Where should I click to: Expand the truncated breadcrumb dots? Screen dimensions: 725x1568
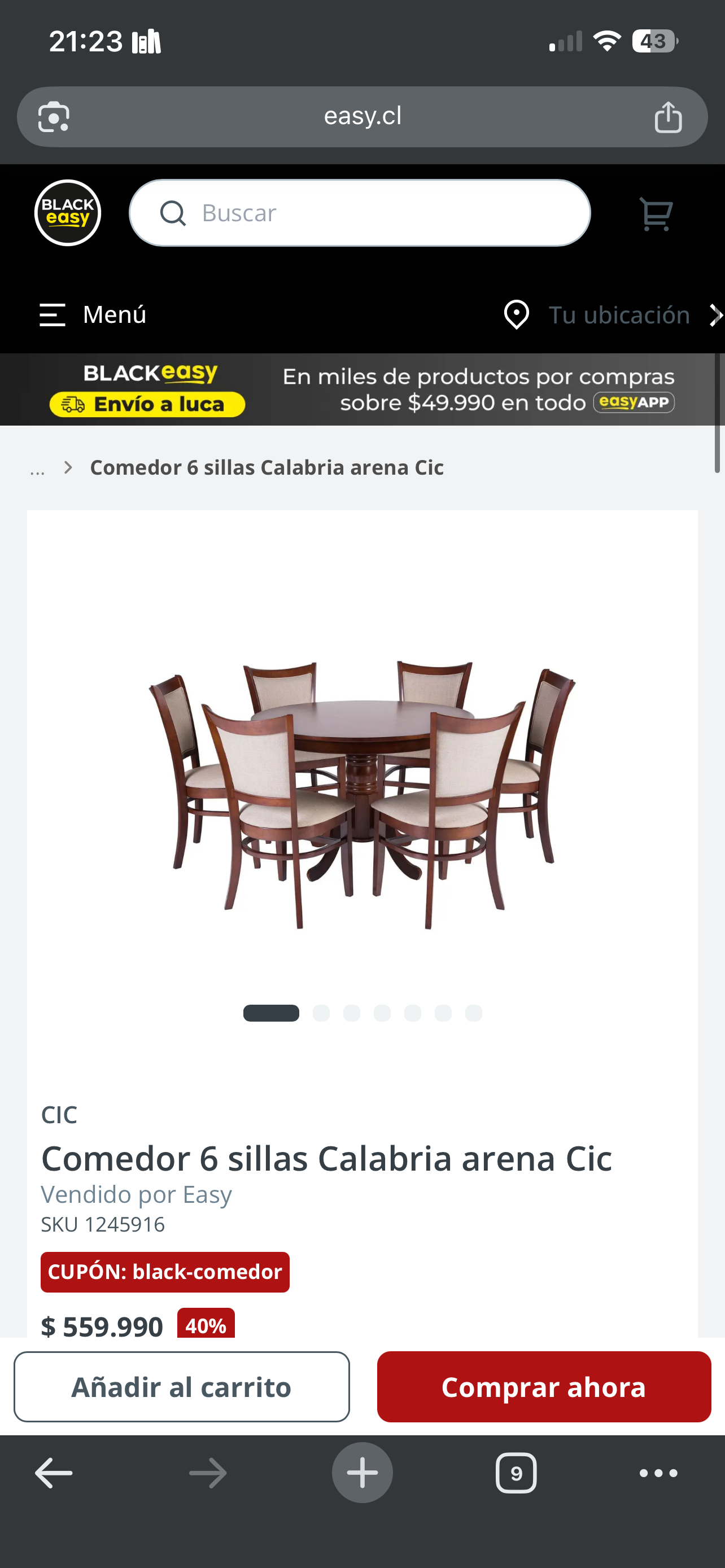[x=37, y=467]
